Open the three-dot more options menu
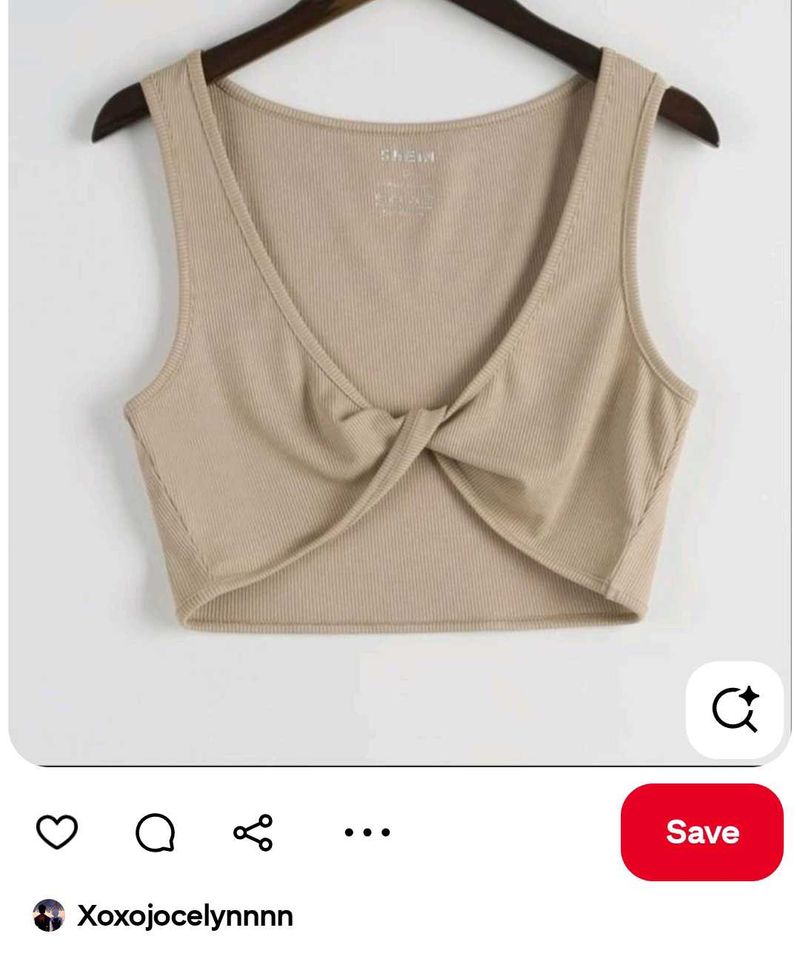Screen dimensions: 800x964 tap(367, 832)
